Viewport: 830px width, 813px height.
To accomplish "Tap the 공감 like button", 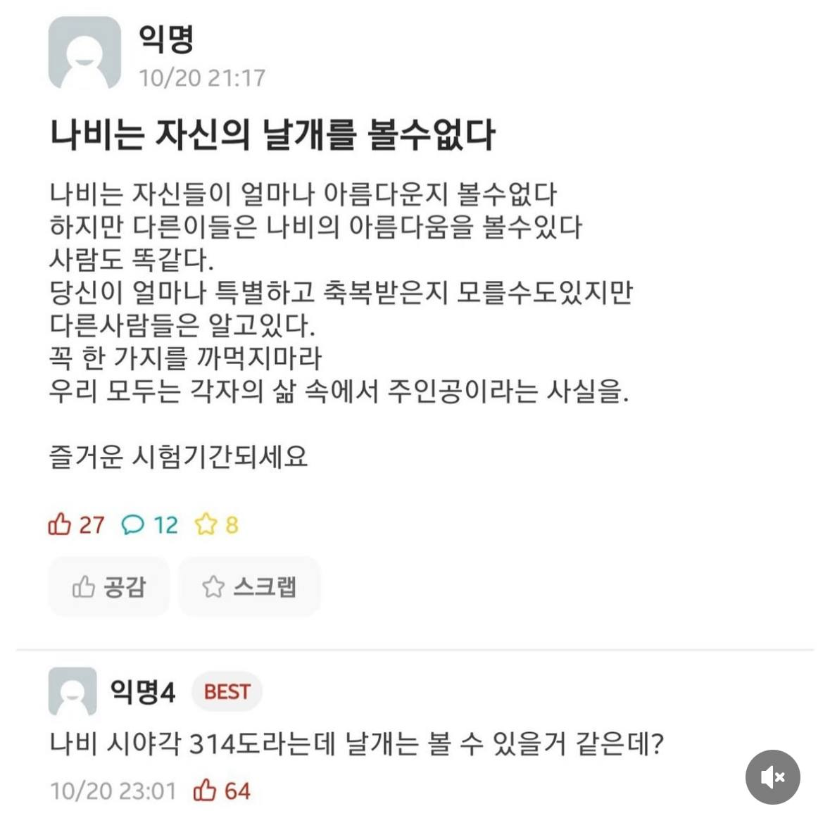I will pyautogui.click(x=109, y=586).
